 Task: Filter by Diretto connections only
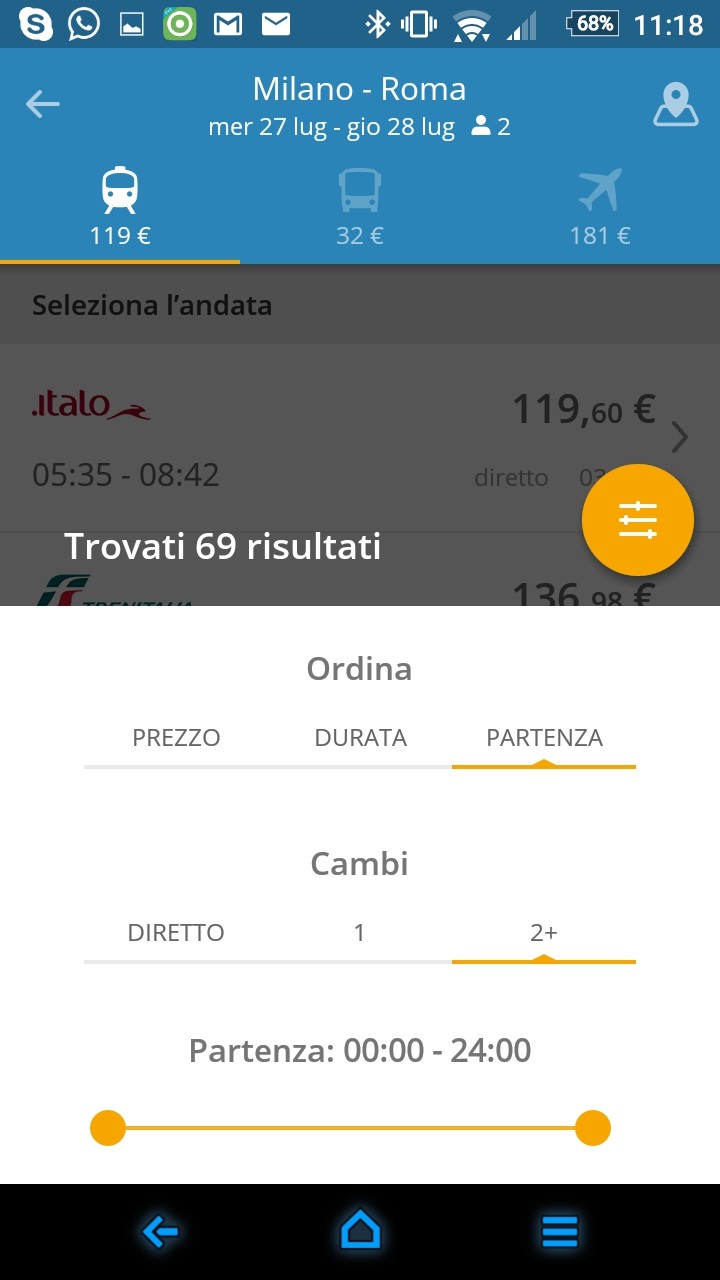tap(176, 933)
